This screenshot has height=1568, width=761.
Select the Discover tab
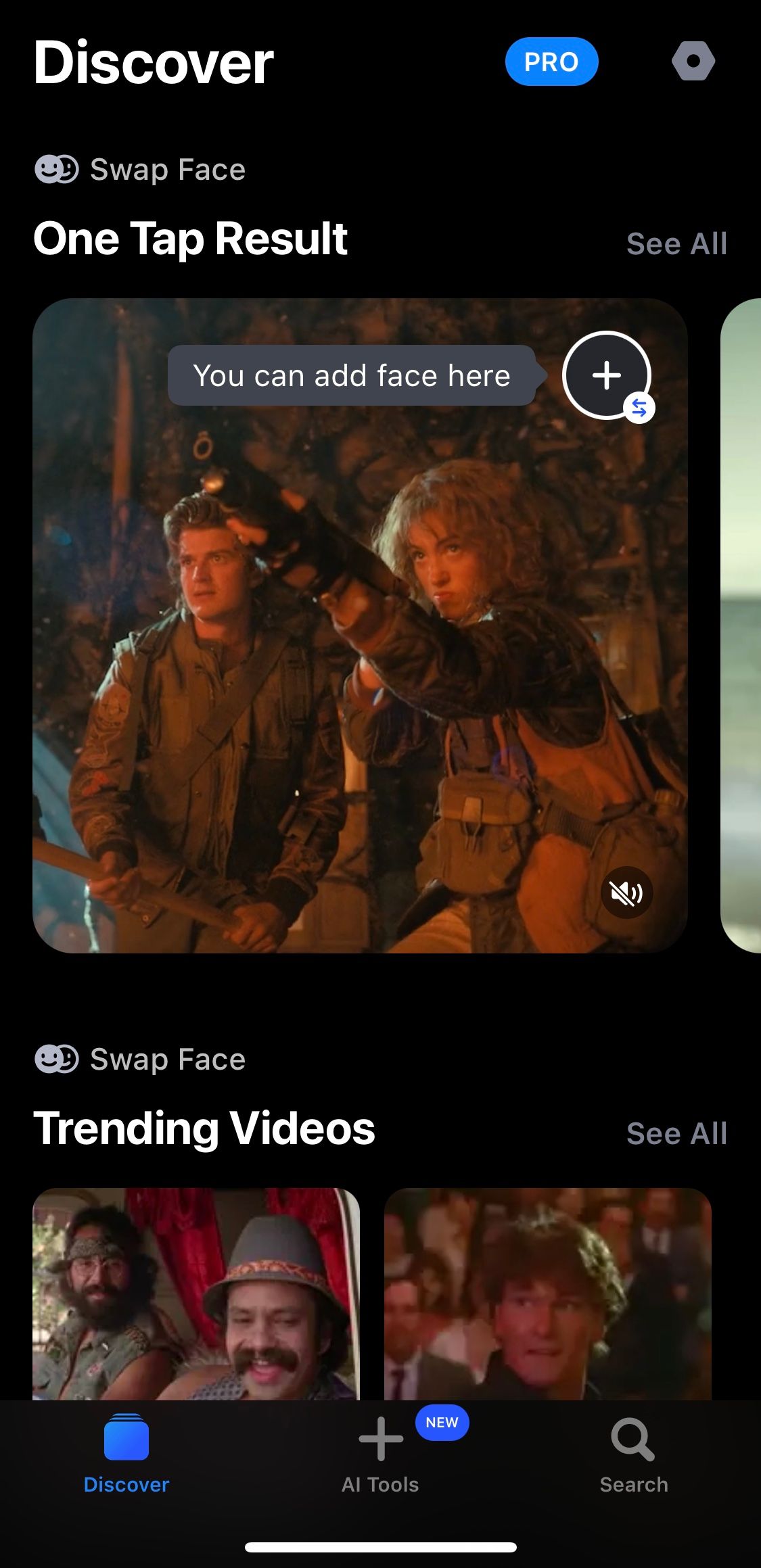(x=126, y=1455)
